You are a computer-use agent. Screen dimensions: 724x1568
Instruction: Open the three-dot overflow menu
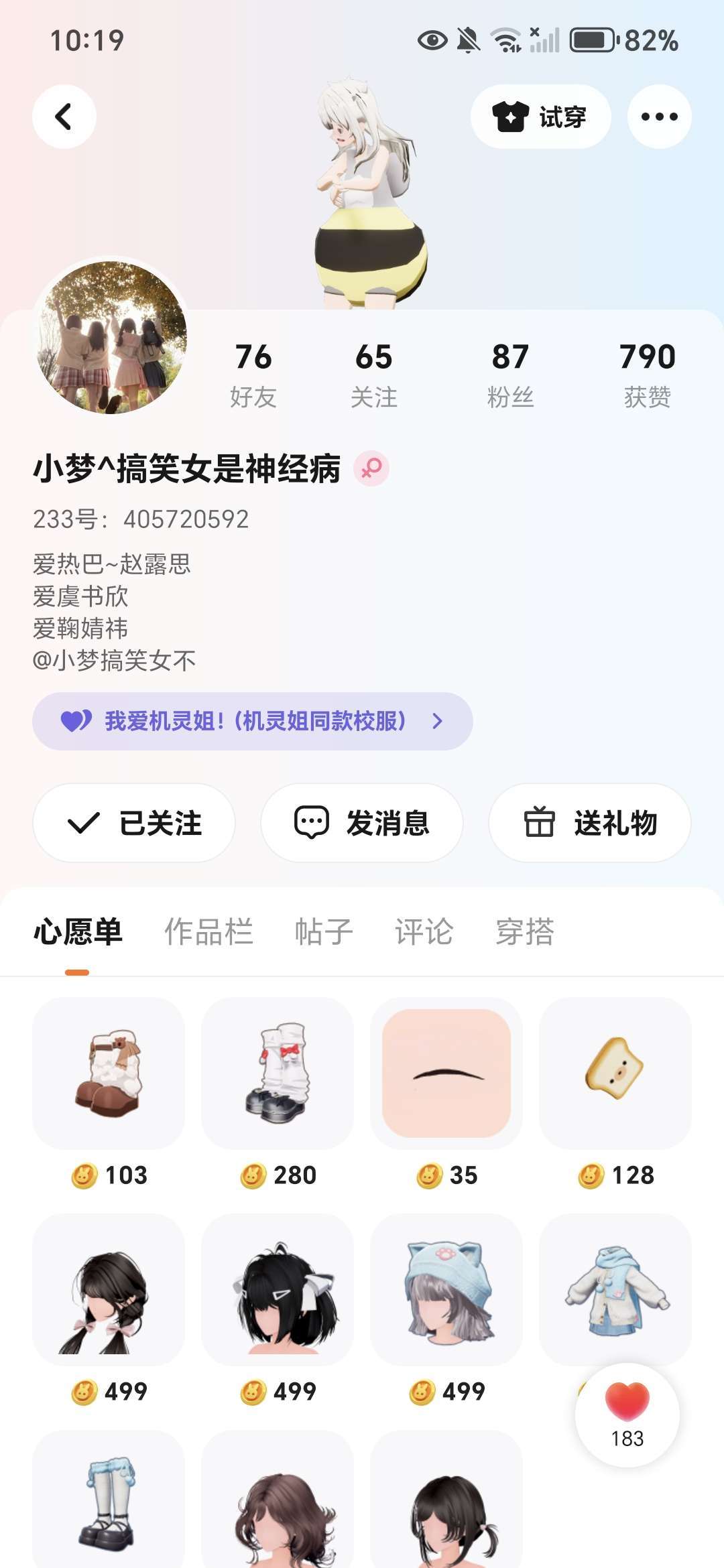coord(659,117)
